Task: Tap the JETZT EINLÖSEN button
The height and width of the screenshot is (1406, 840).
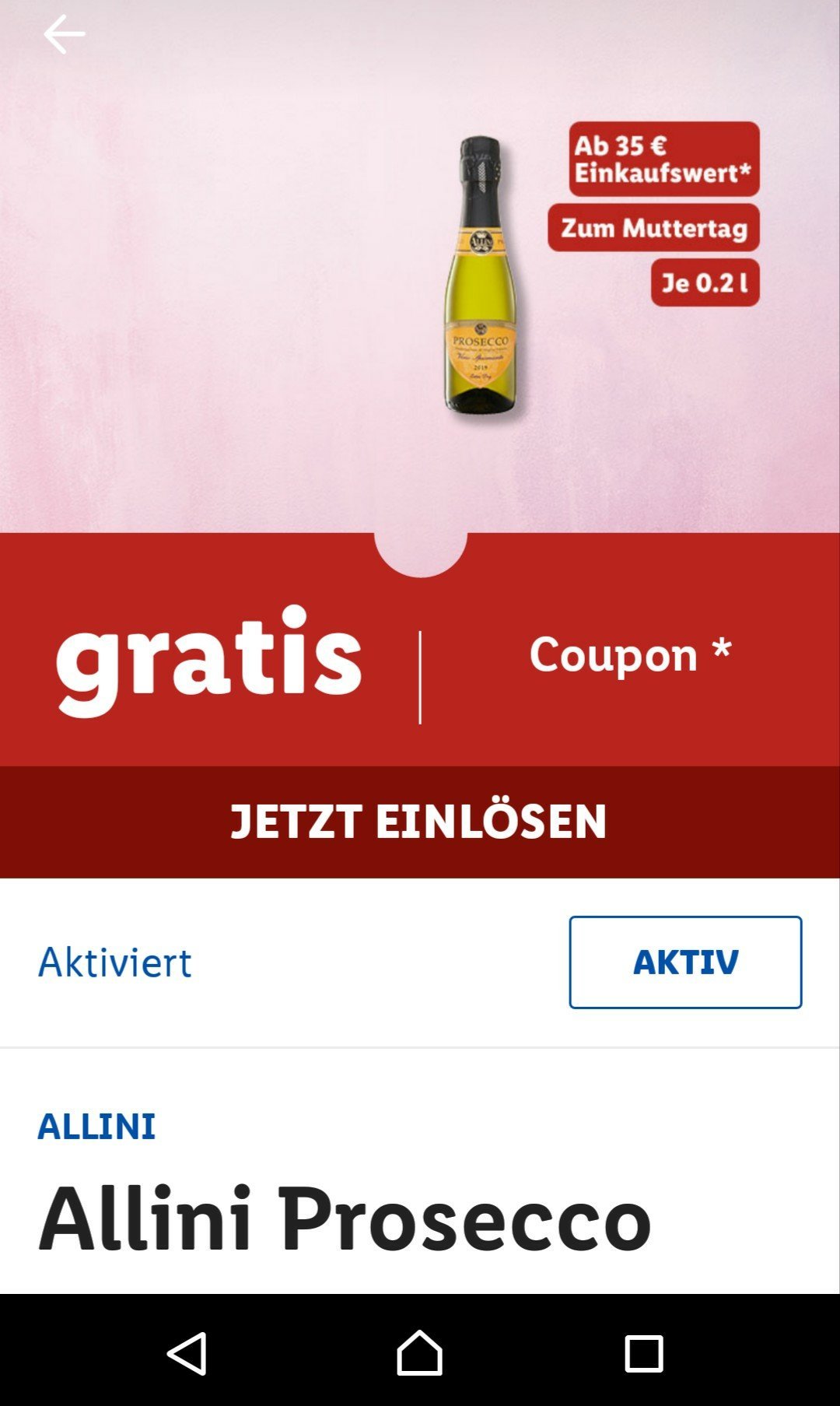Action: 420,822
